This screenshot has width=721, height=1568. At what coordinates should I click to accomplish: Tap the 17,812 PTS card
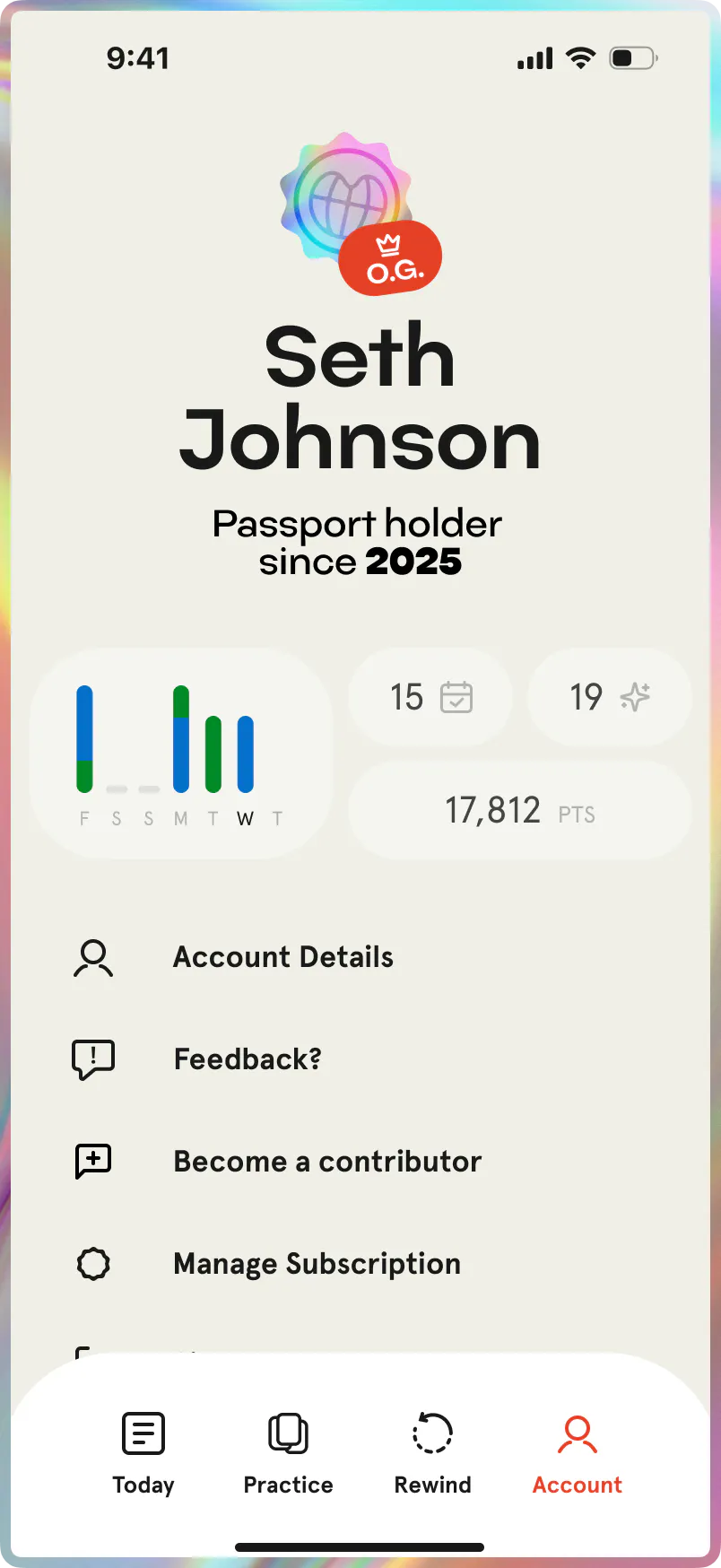click(x=520, y=811)
